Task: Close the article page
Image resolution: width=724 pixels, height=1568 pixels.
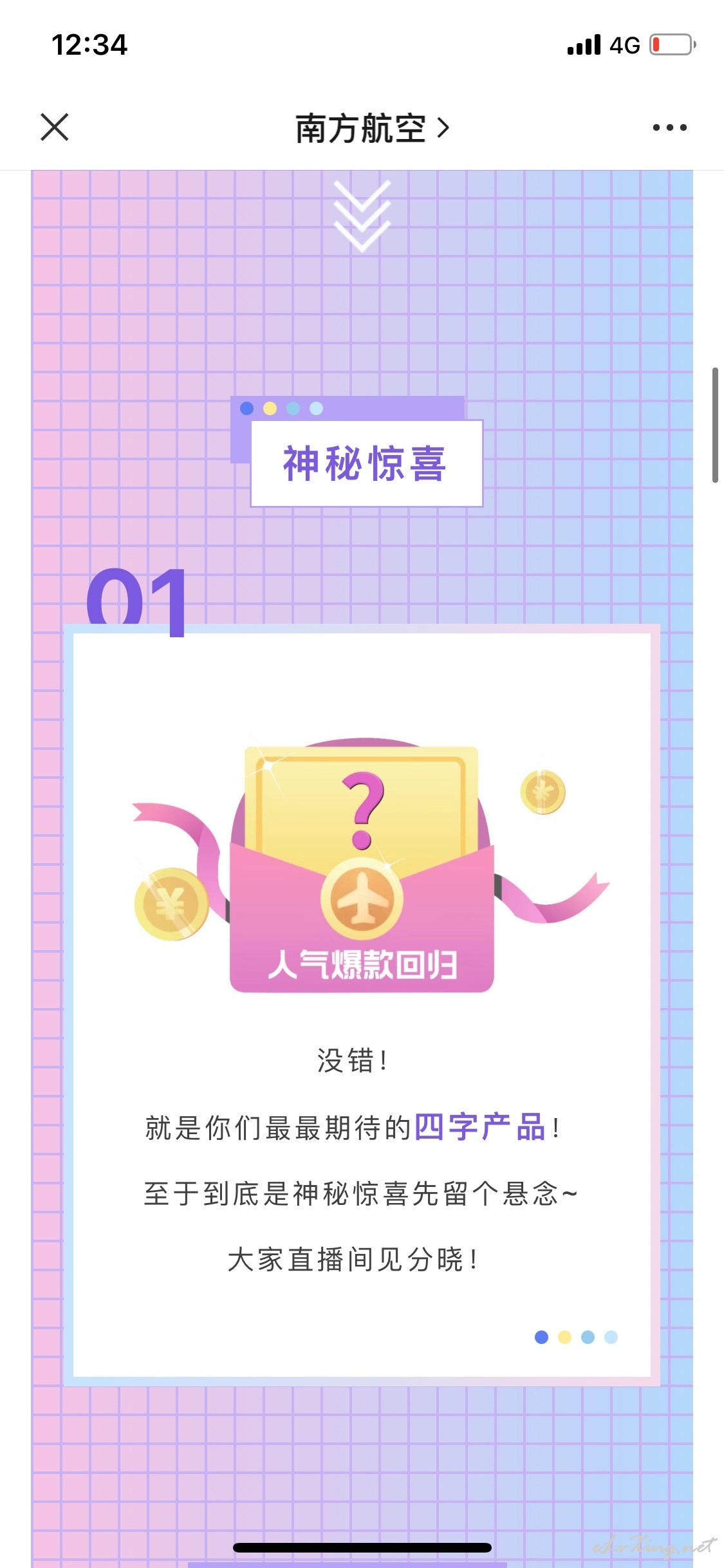Action: (x=55, y=127)
